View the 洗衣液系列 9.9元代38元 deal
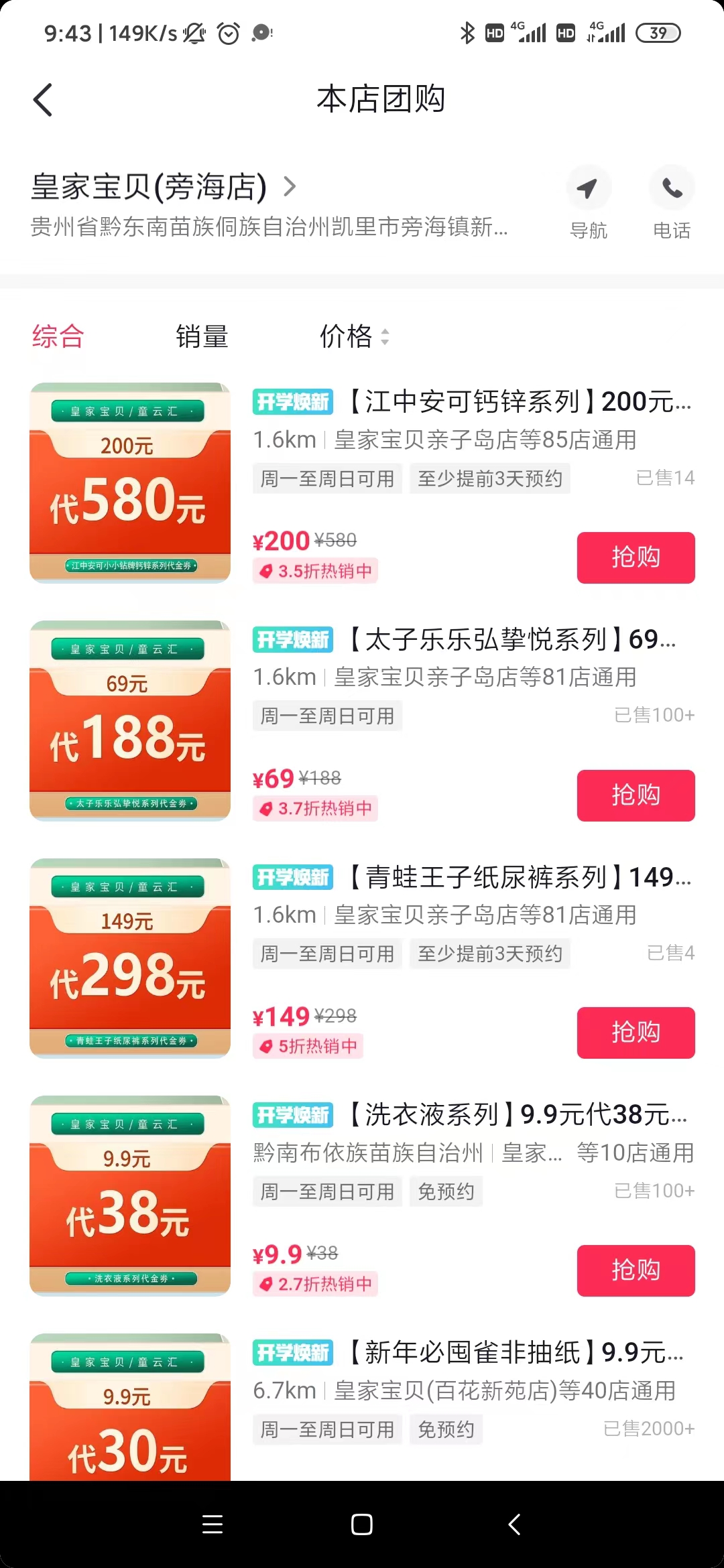Viewport: 724px width, 1568px height. pyautogui.click(x=470, y=1114)
